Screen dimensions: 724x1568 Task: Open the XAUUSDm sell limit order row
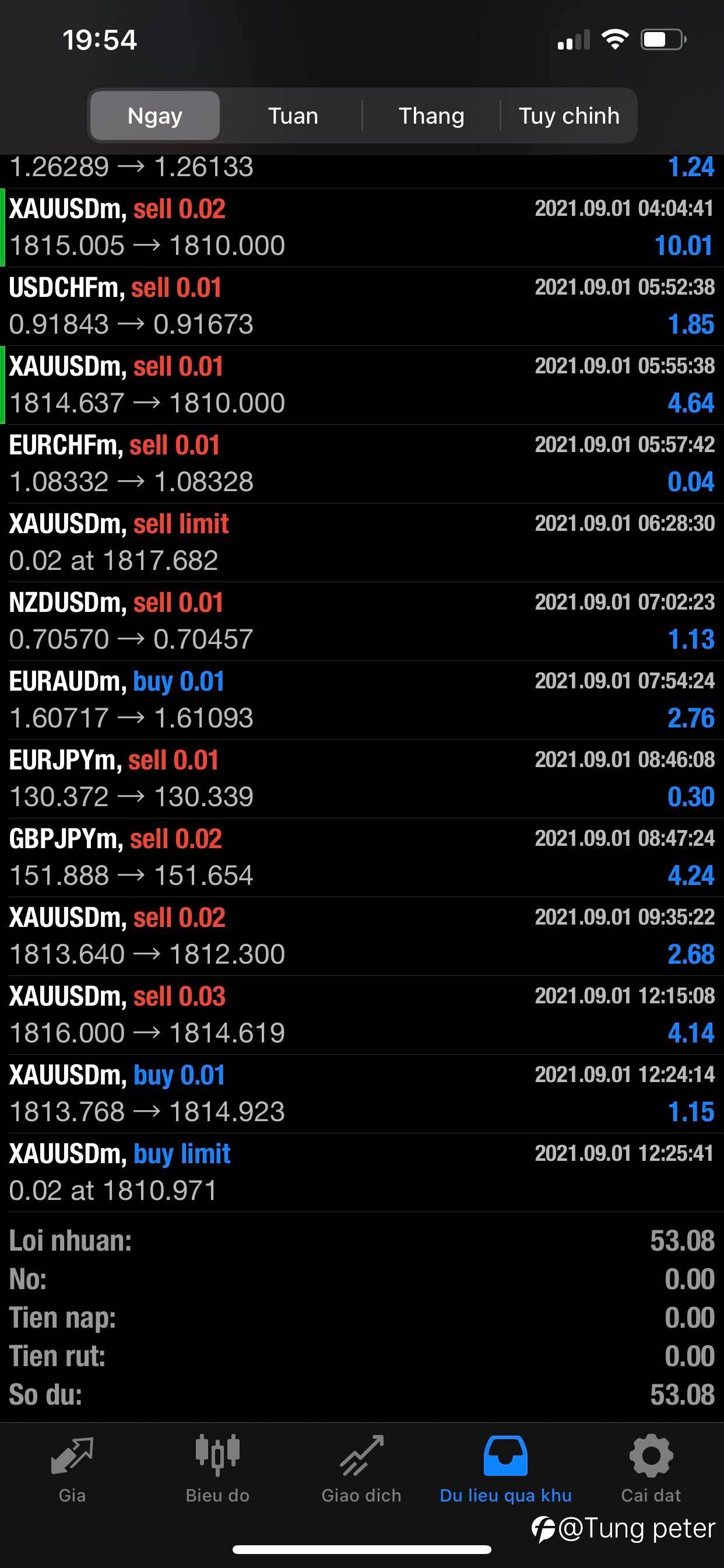pos(362,542)
